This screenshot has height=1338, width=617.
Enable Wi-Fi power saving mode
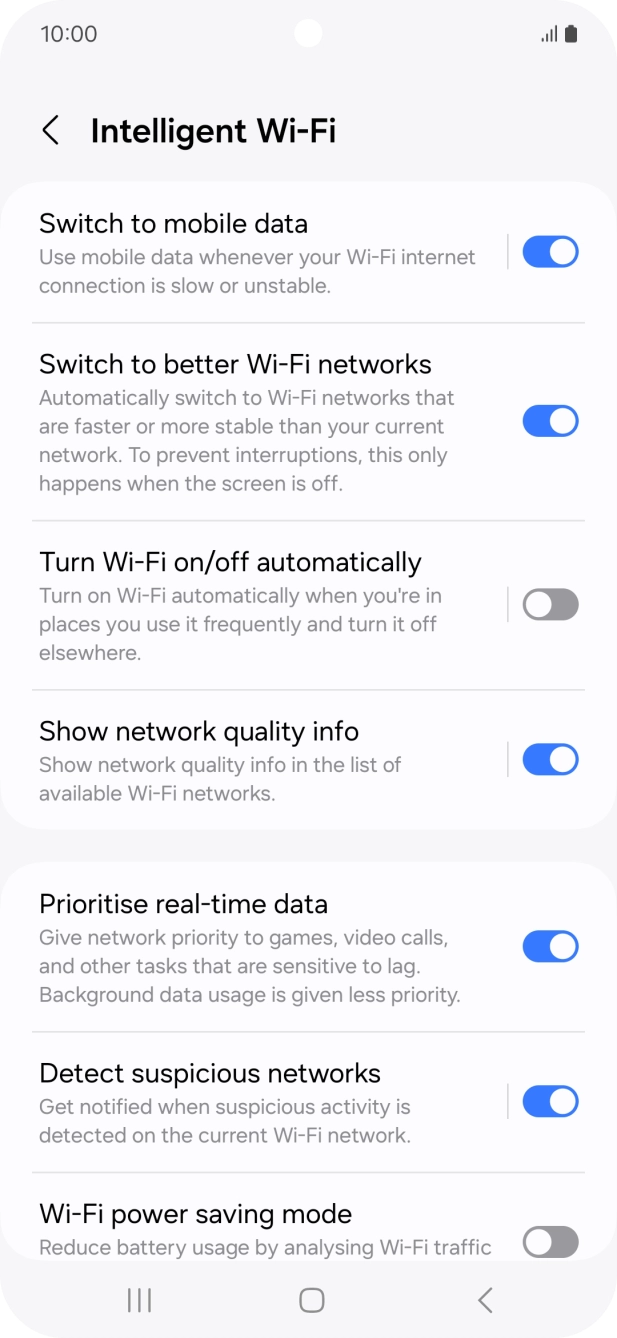point(550,1242)
